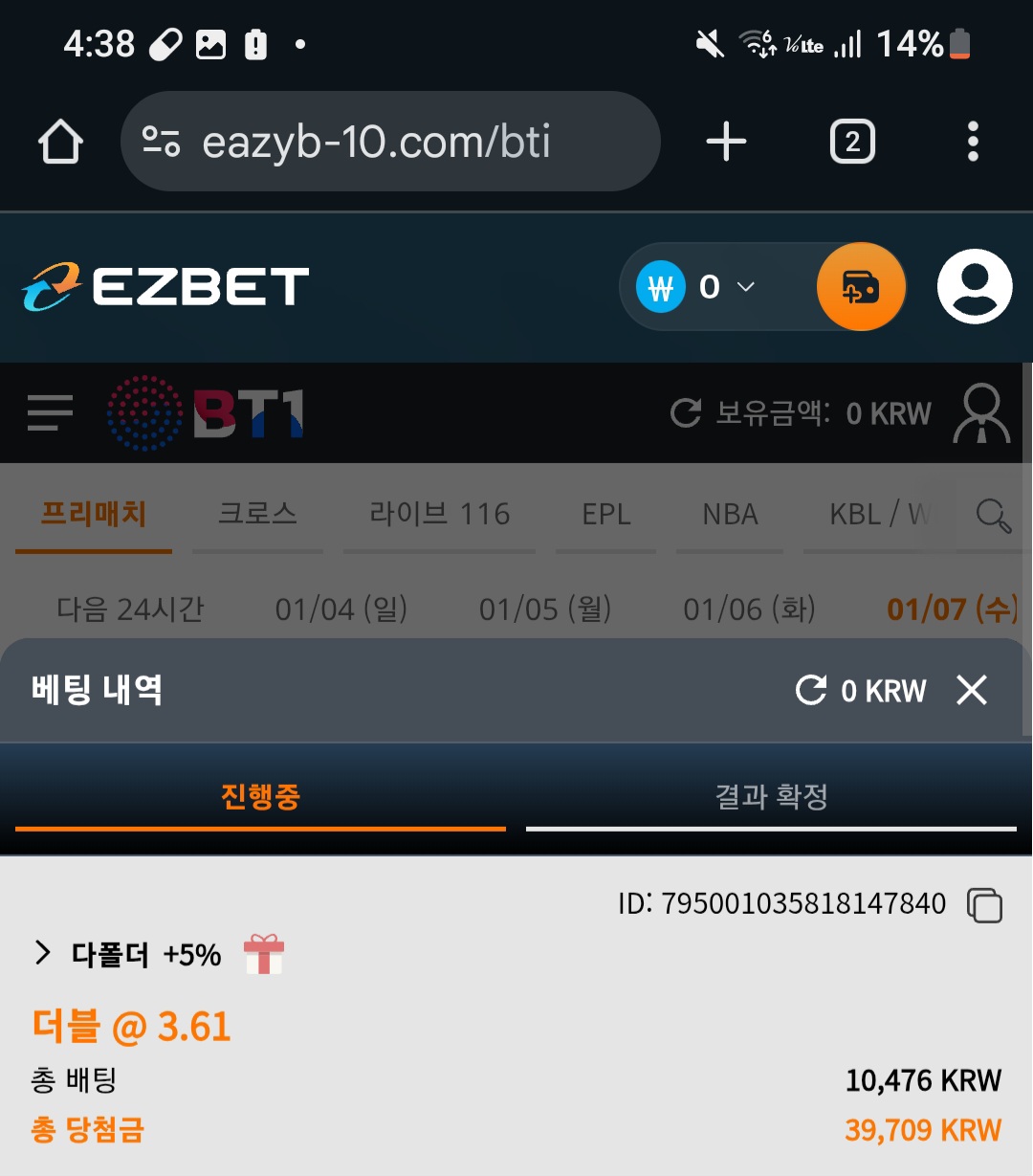Open a new browser tab

coord(726,143)
